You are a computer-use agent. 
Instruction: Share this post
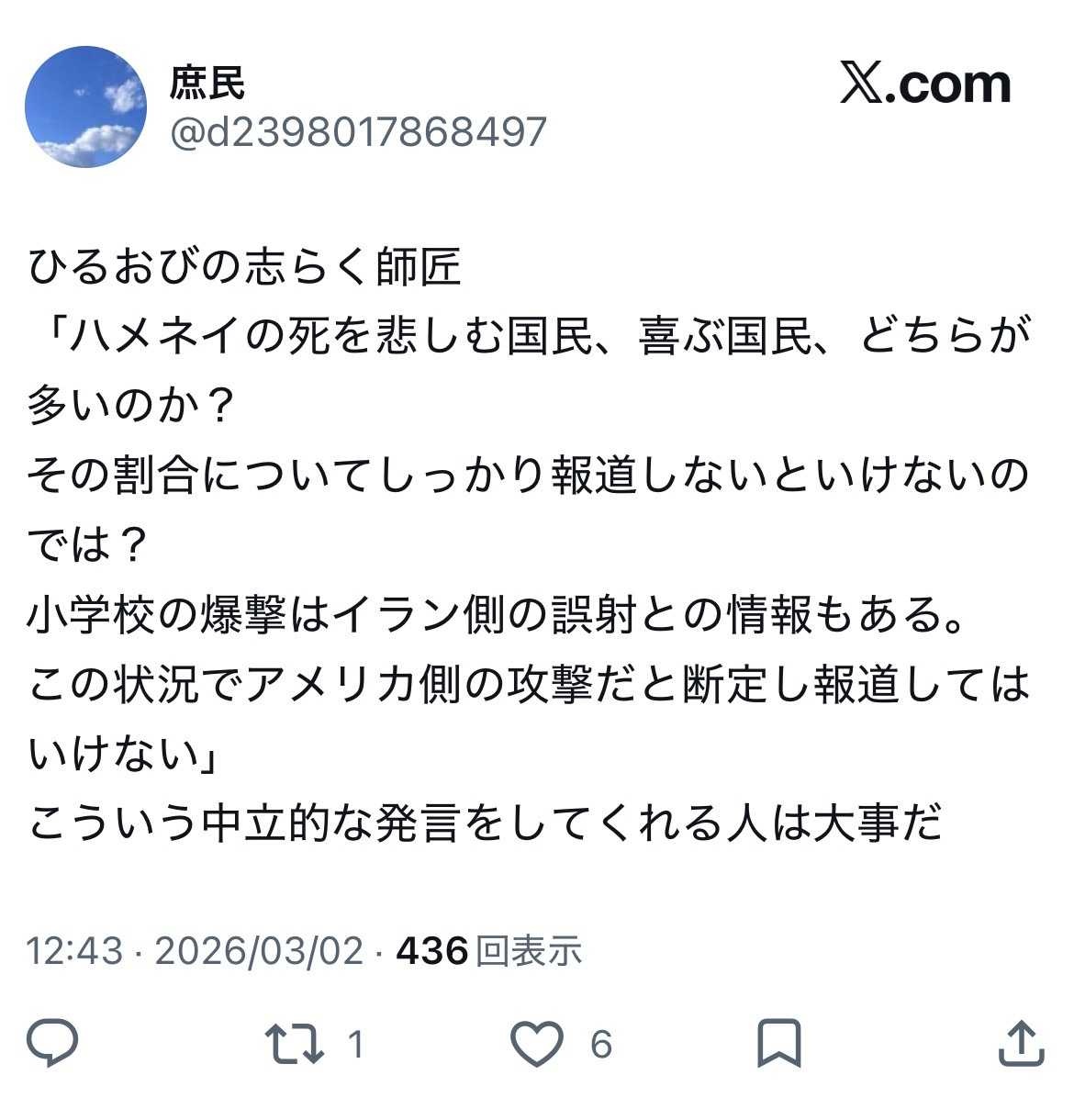pos(1021,1044)
